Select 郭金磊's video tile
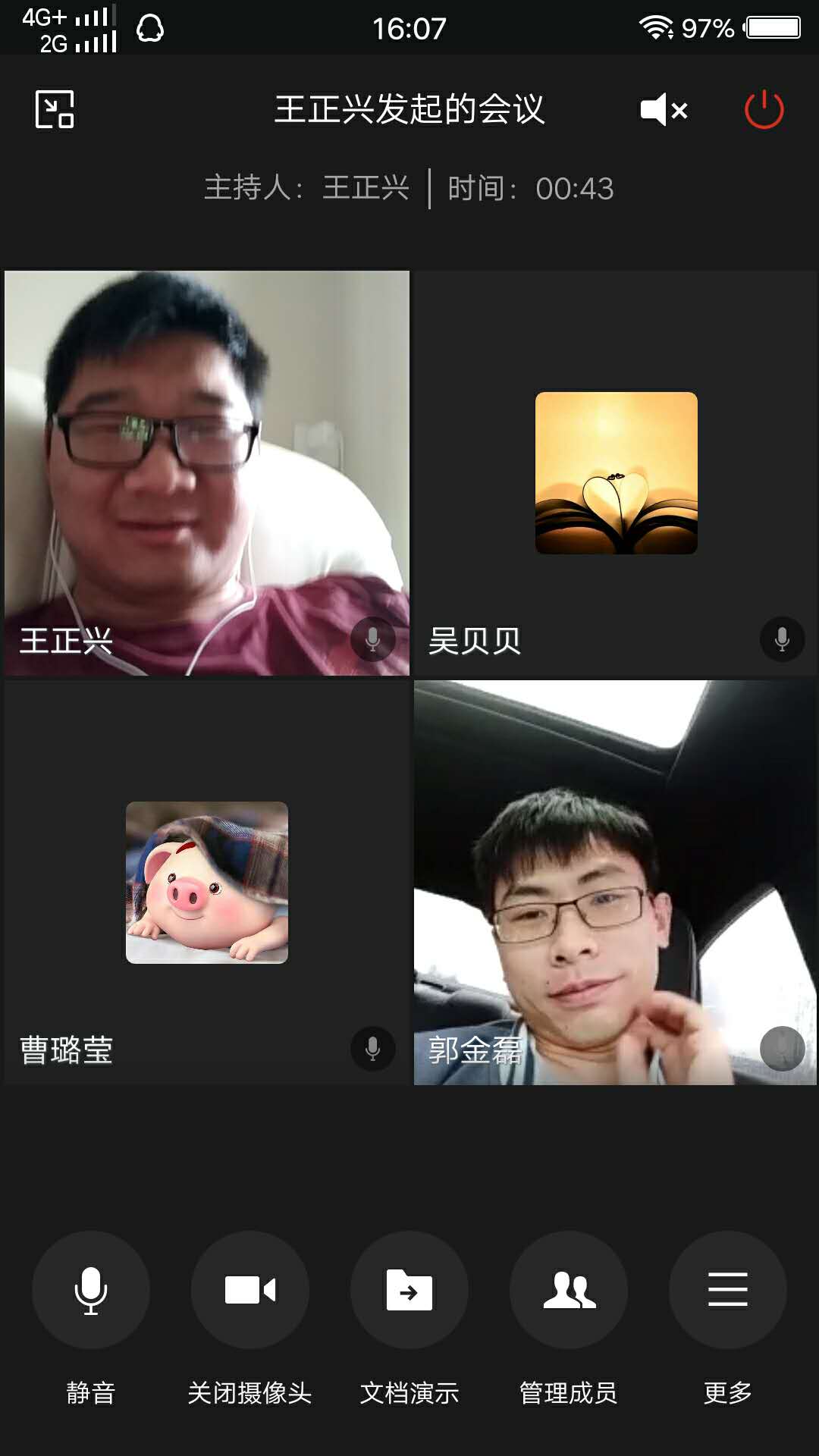The height and width of the screenshot is (1456, 819). point(615,882)
